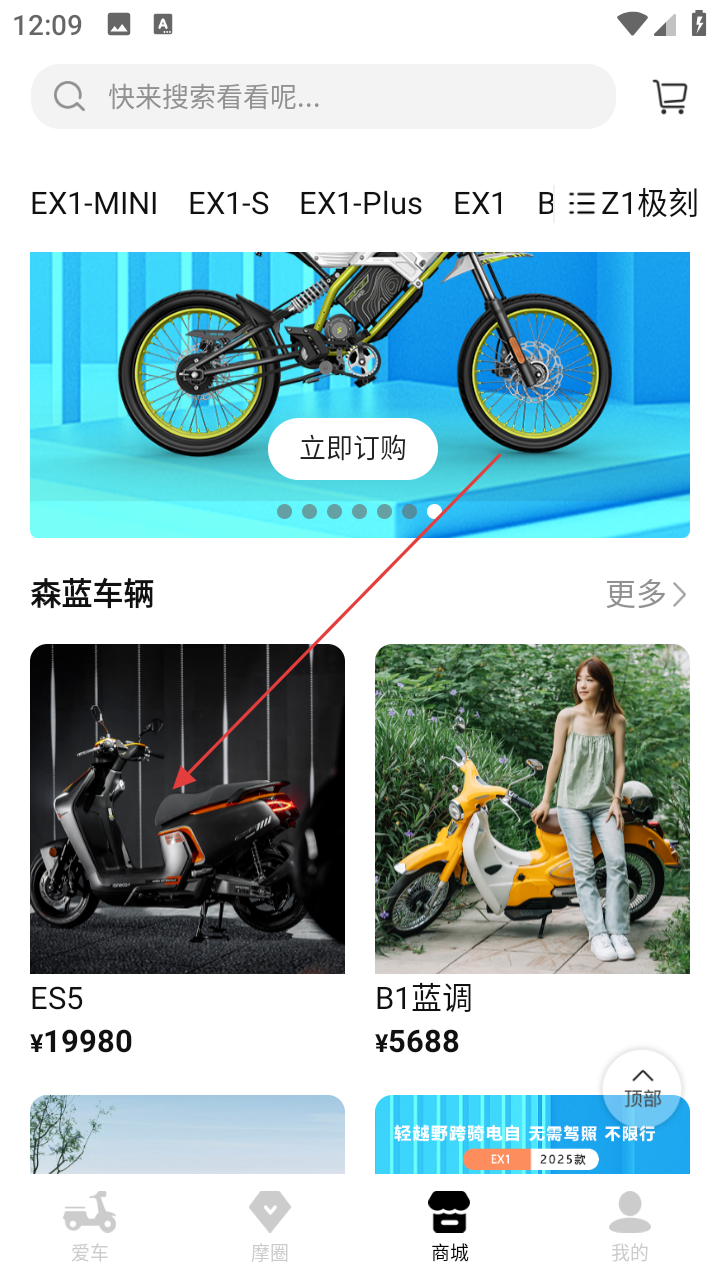Jump back to top with 顶部 button
Viewport: 720px width, 1280px height.
[642, 1086]
